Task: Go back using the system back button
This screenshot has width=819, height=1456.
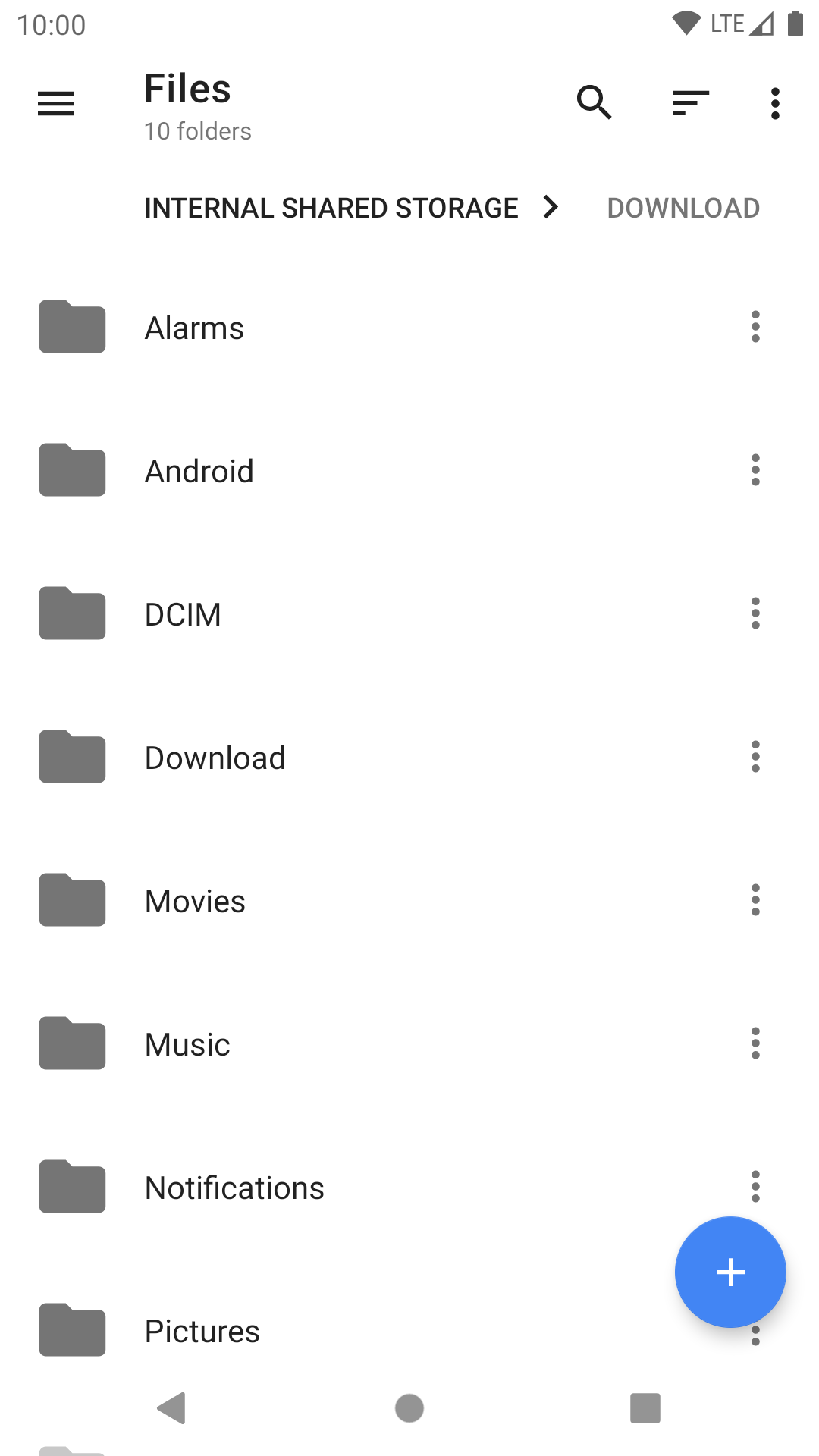Action: click(172, 1408)
